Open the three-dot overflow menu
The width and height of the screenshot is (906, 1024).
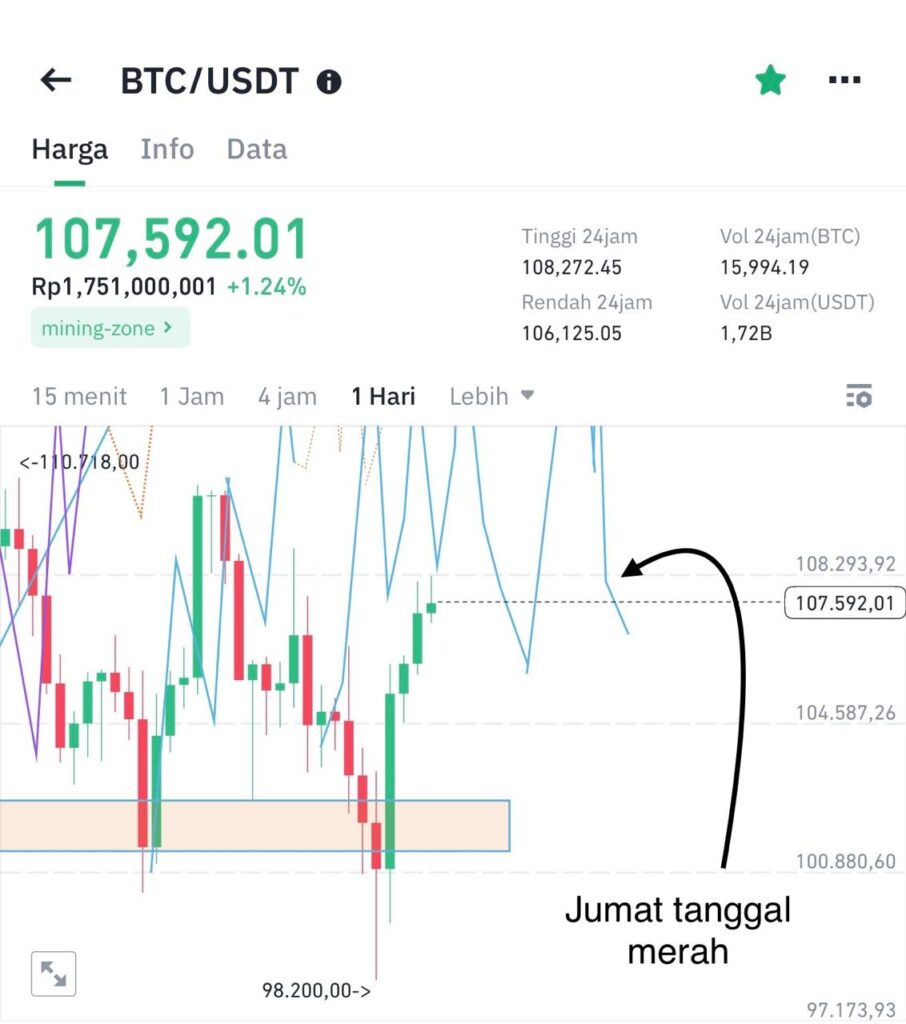pyautogui.click(x=845, y=81)
